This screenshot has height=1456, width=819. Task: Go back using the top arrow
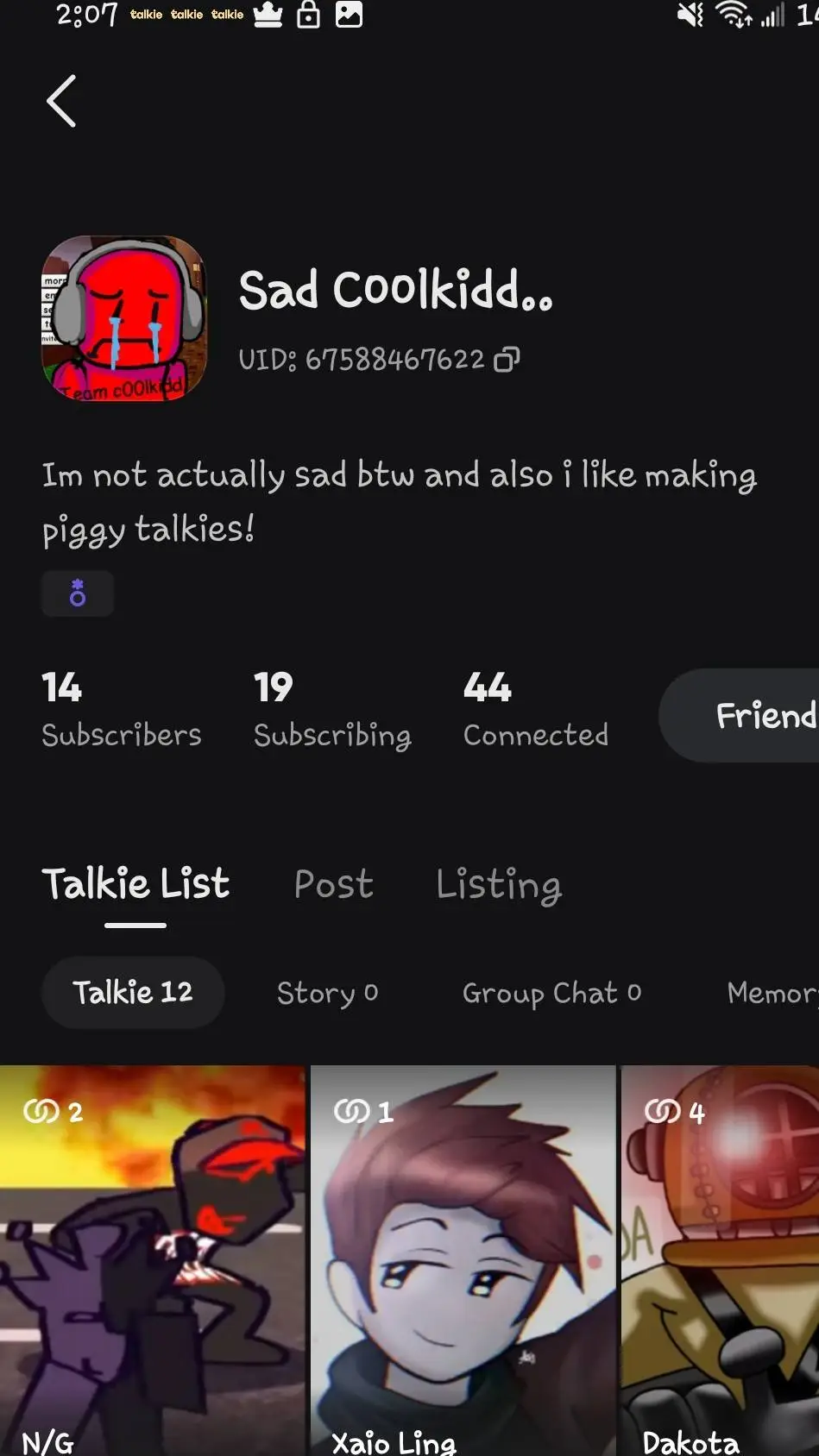click(x=61, y=101)
